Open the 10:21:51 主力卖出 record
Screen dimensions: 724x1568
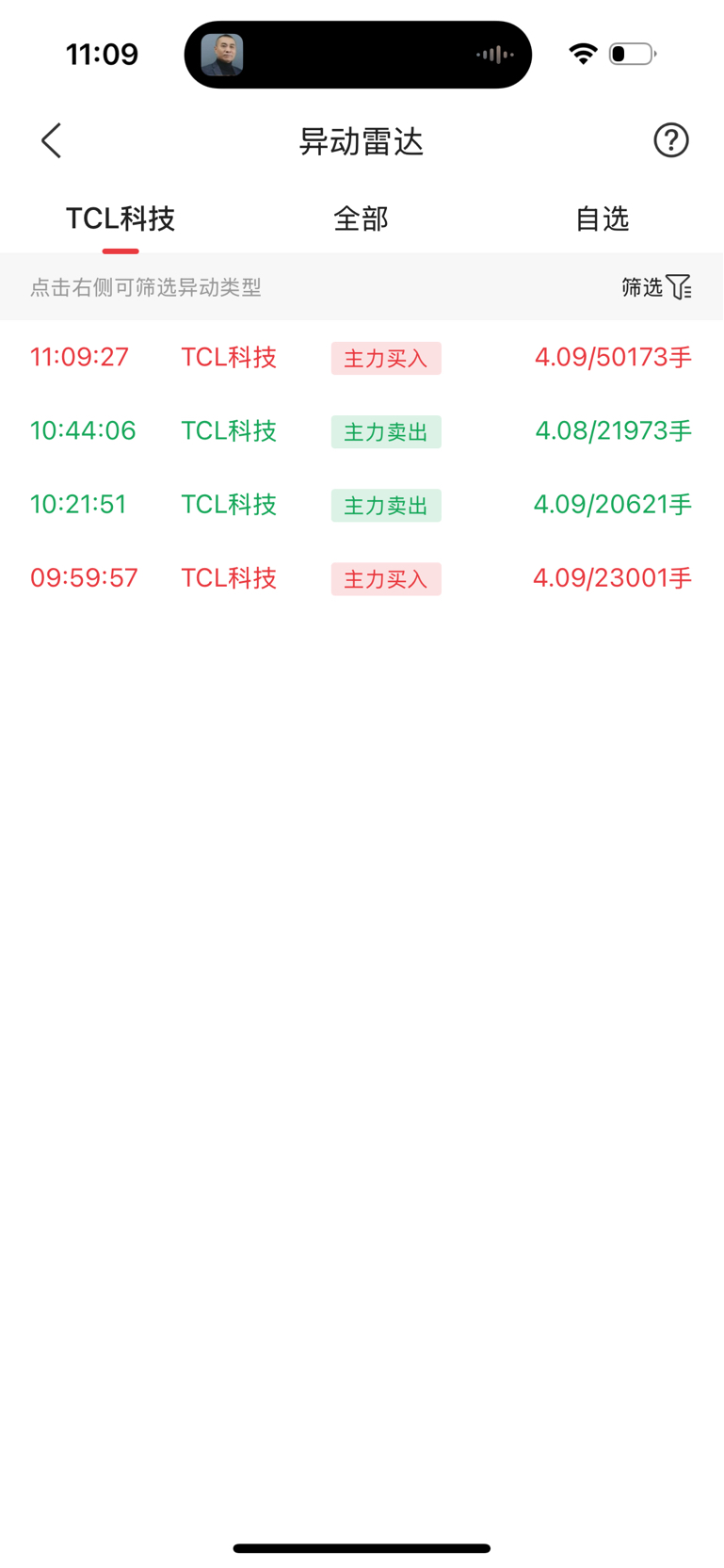click(362, 505)
